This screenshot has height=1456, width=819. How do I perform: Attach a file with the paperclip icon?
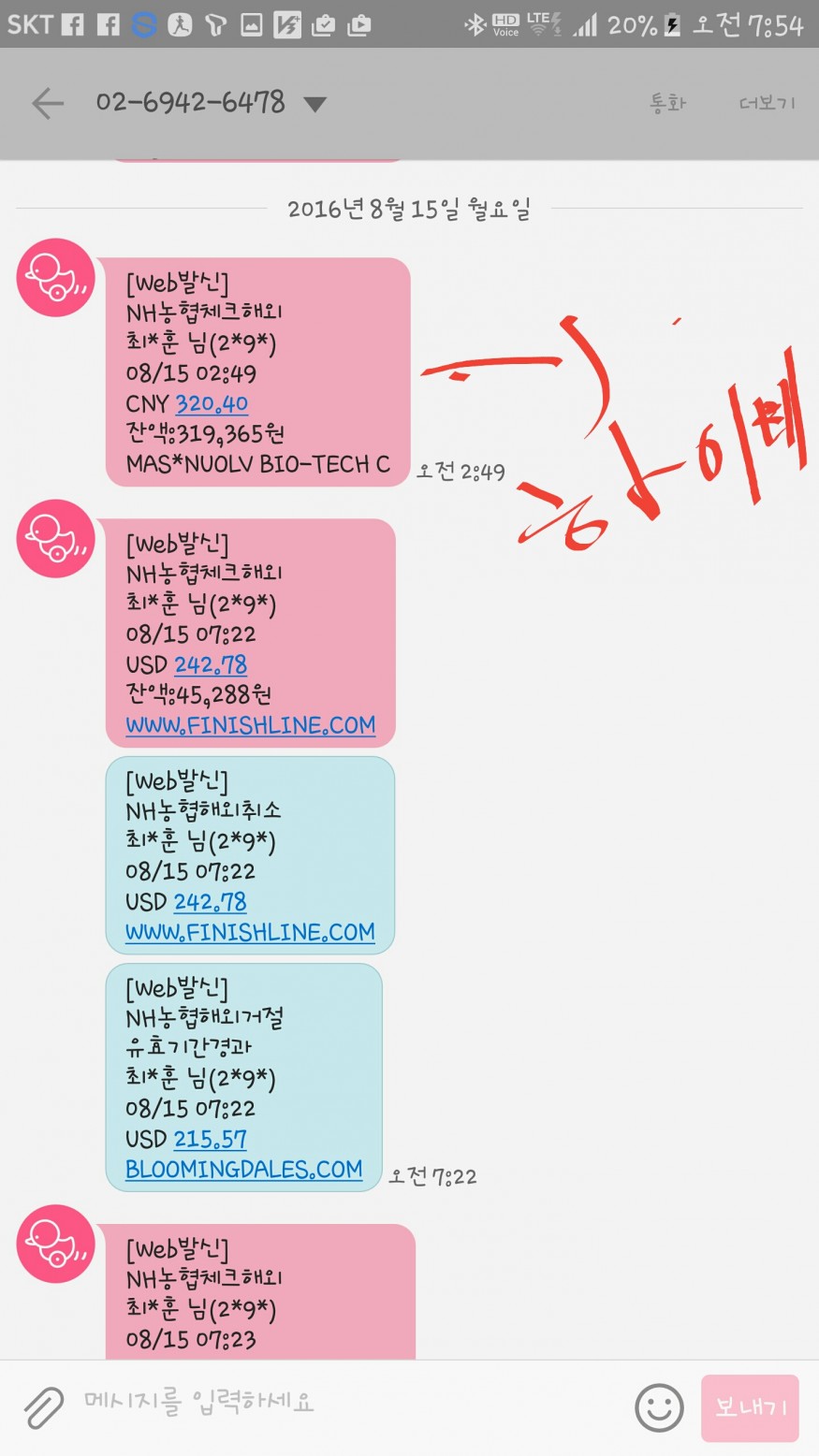(x=43, y=1406)
